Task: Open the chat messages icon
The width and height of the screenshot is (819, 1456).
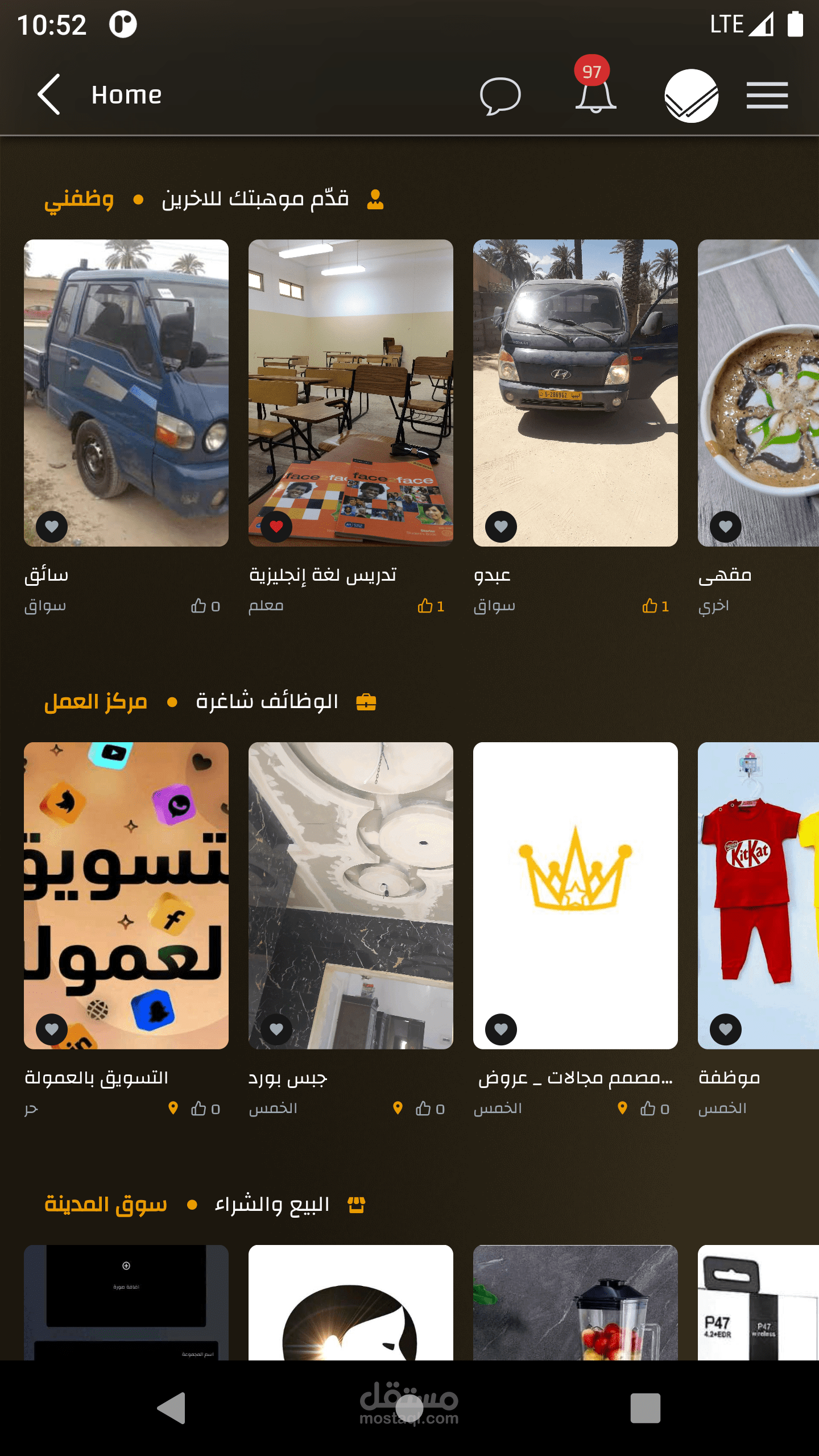Action: pos(500,96)
